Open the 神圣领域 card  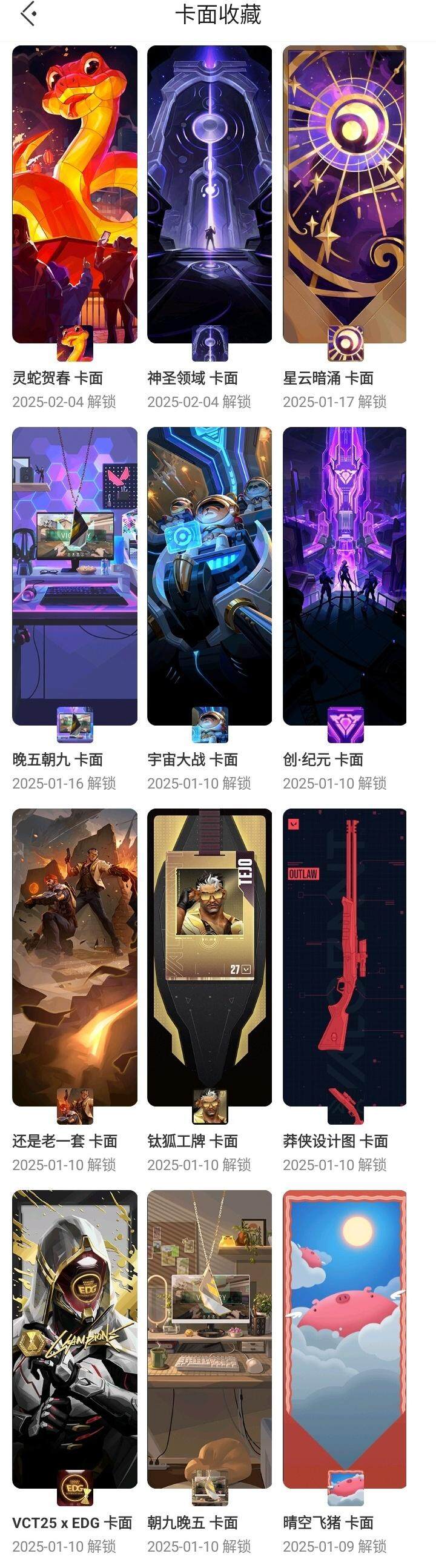(x=210, y=195)
